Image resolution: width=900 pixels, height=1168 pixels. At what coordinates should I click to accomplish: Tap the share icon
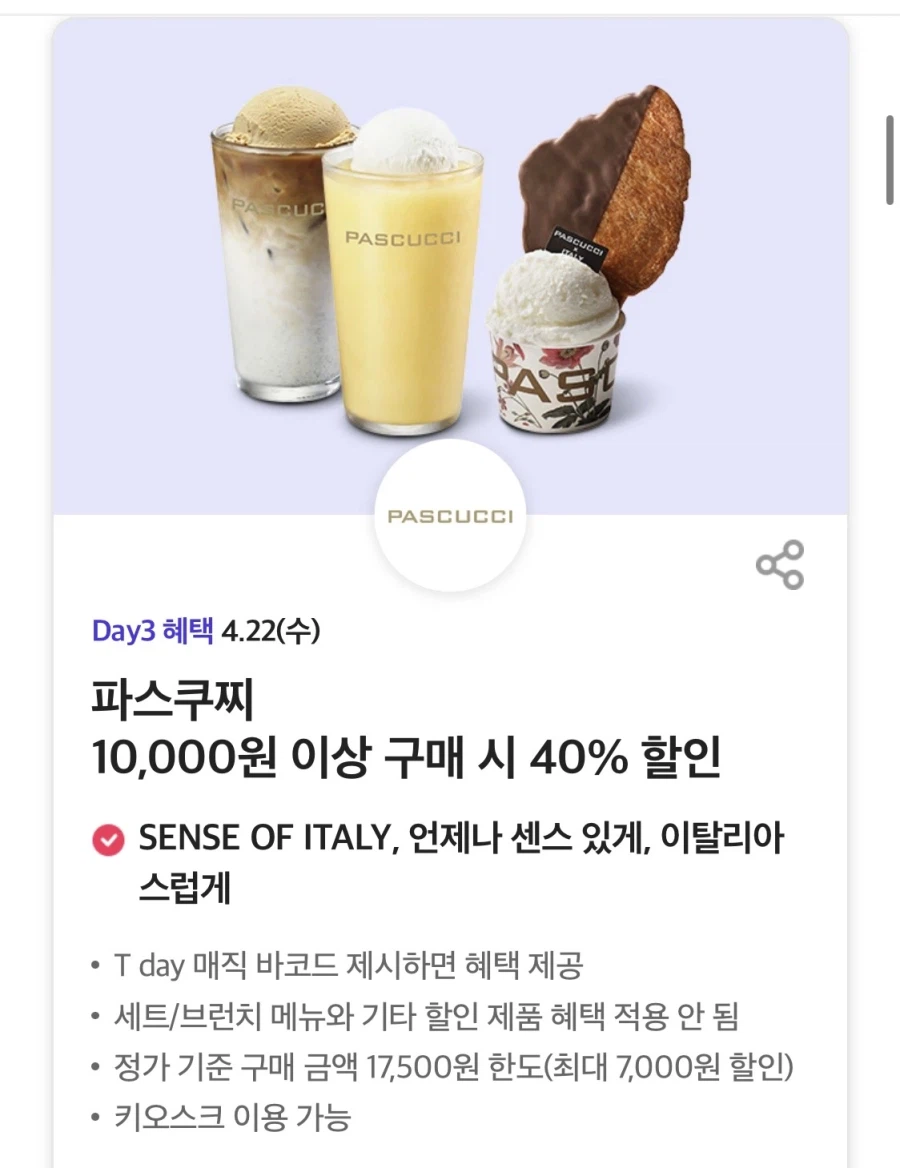click(x=781, y=564)
